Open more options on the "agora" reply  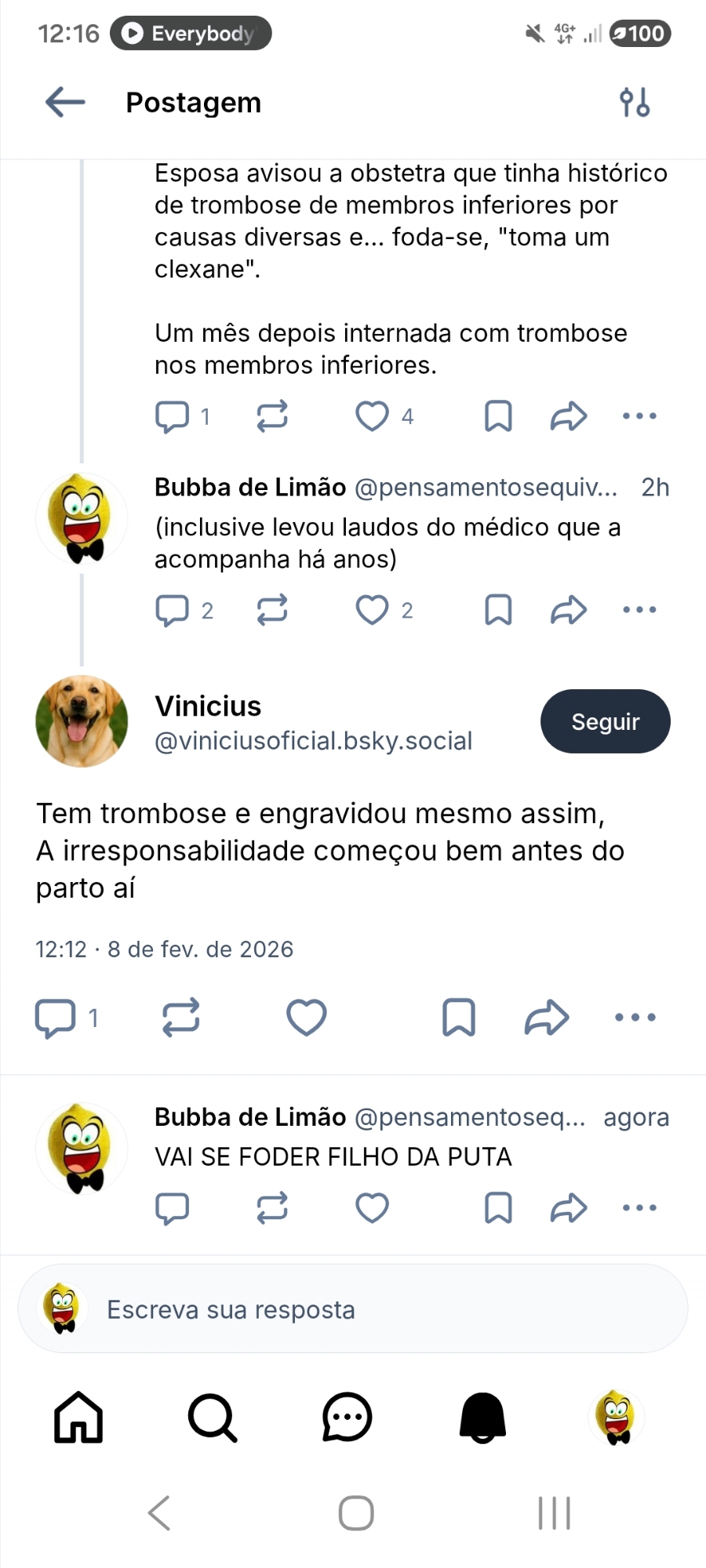[639, 1208]
